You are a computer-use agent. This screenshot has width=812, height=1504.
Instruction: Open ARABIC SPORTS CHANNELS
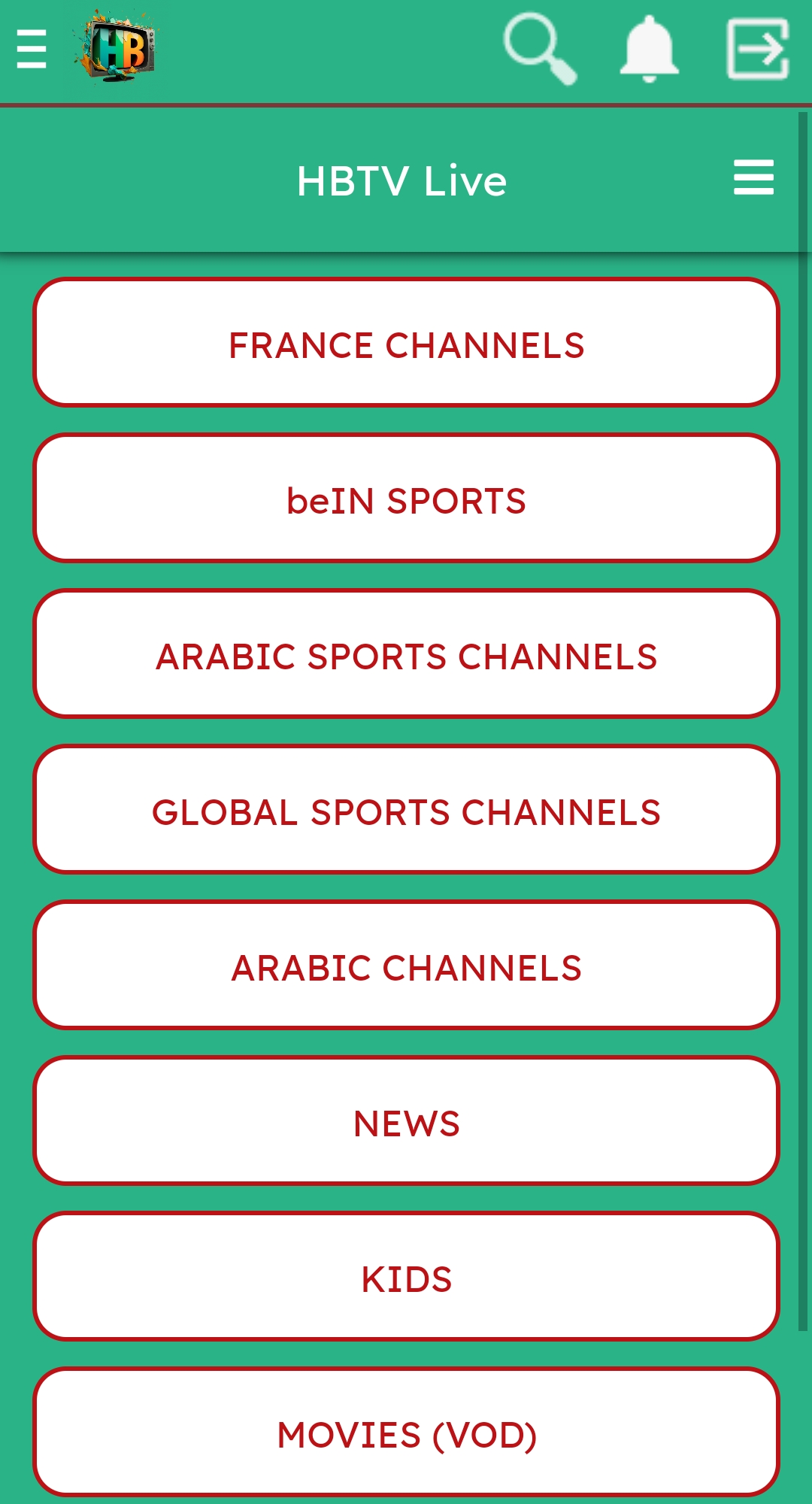pos(406,654)
